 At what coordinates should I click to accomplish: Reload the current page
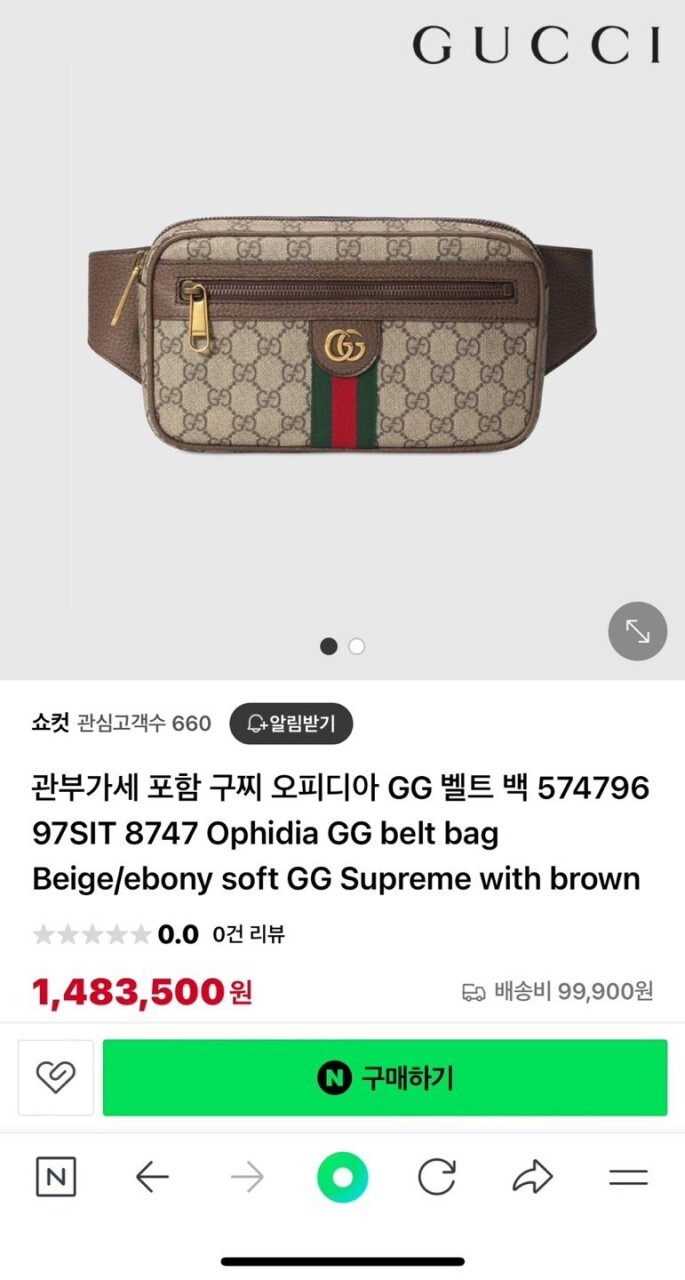pos(437,1177)
